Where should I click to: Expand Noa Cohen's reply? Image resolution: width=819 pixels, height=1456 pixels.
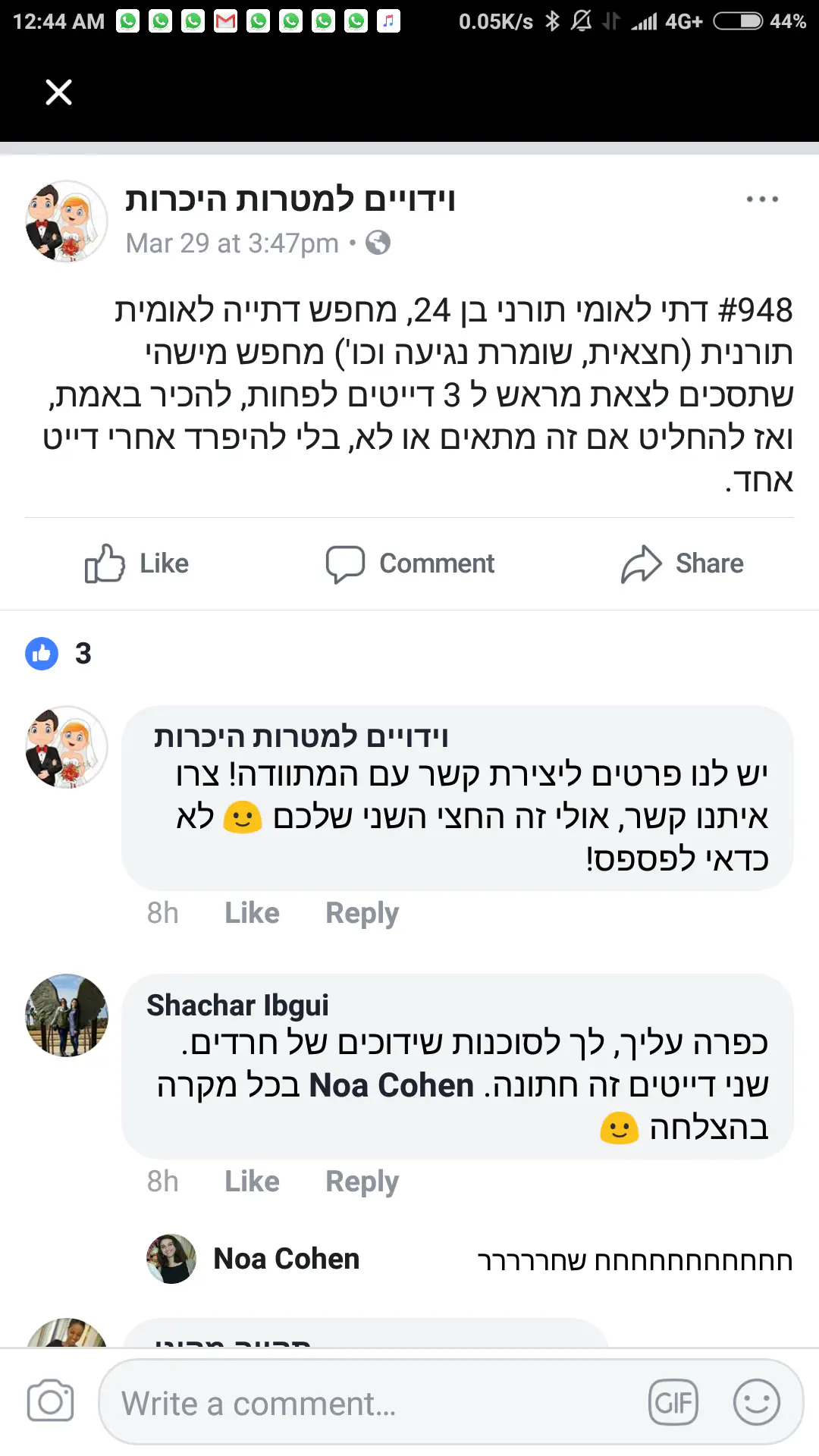click(x=470, y=1260)
